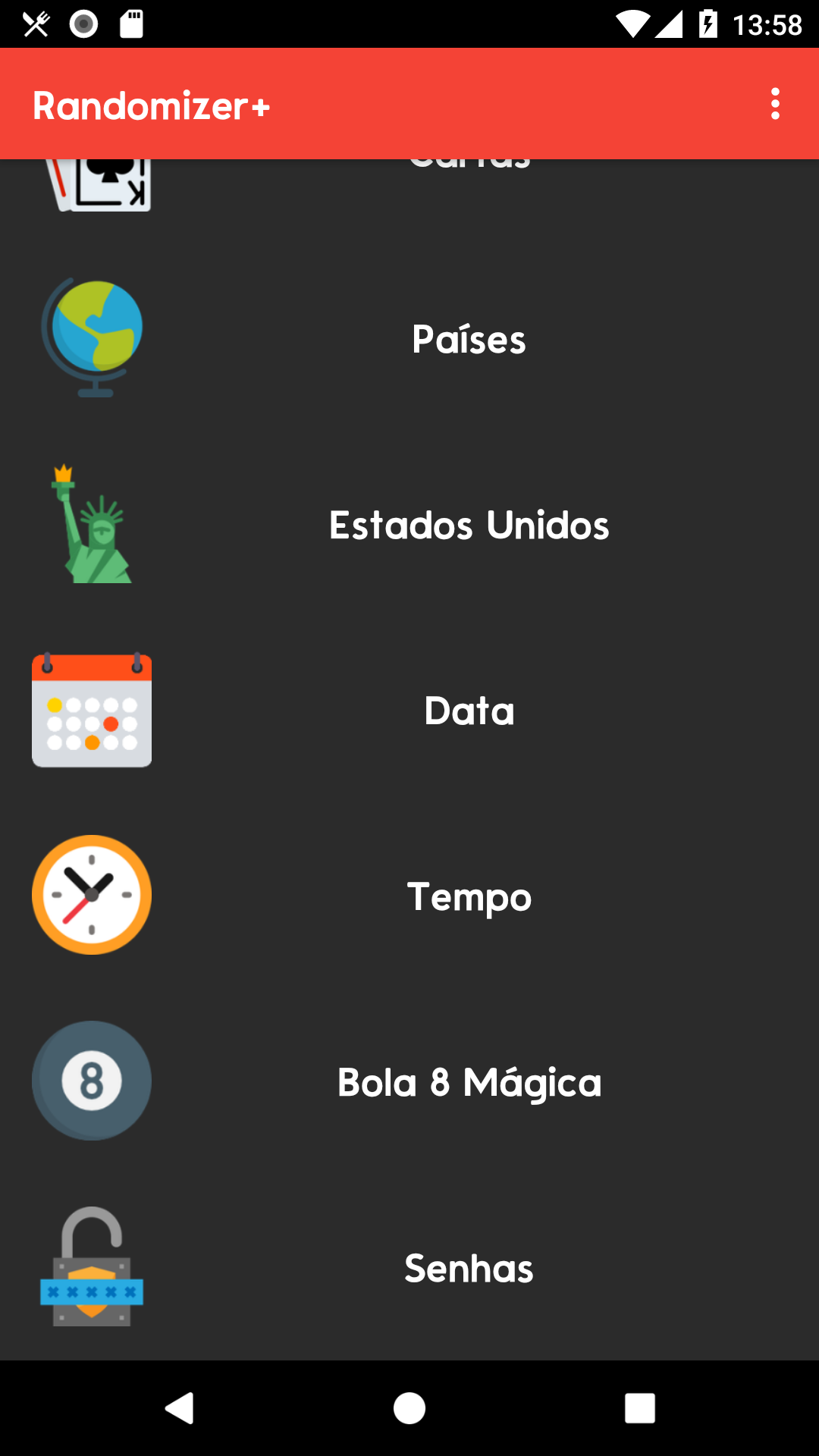This screenshot has width=819, height=1456.
Task: Tap the system back button
Action: 180,1408
